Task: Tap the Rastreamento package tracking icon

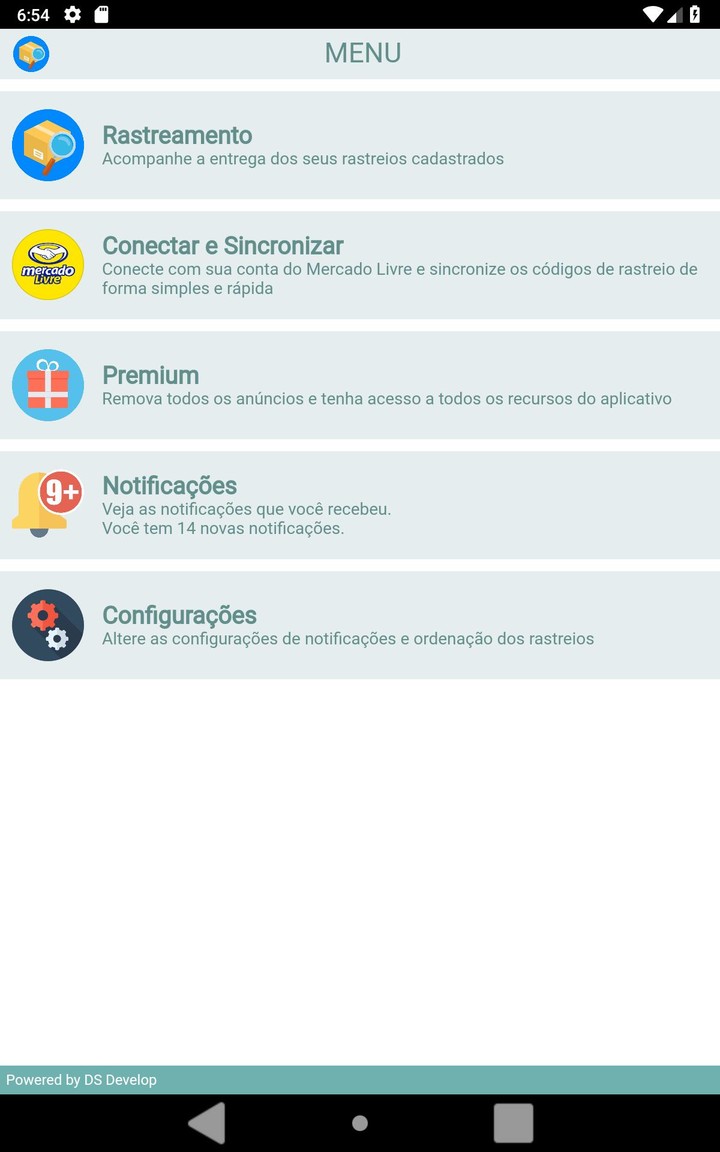Action: 47,145
